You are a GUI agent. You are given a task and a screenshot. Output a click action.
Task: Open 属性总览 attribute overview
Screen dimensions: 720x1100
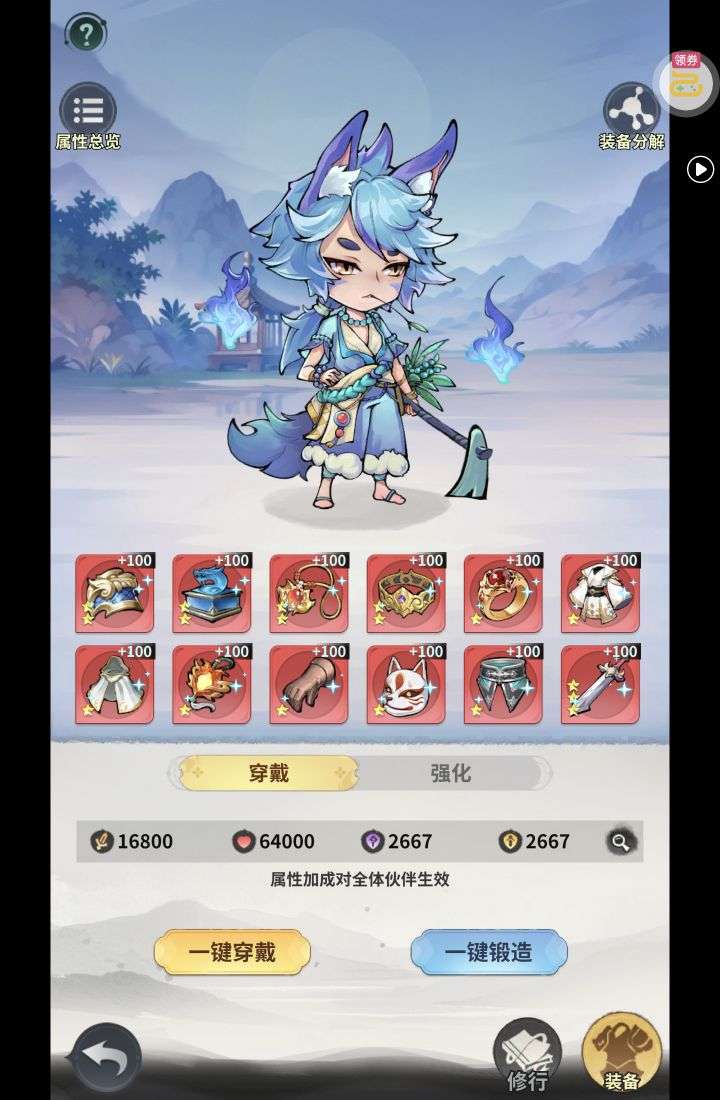click(x=88, y=112)
